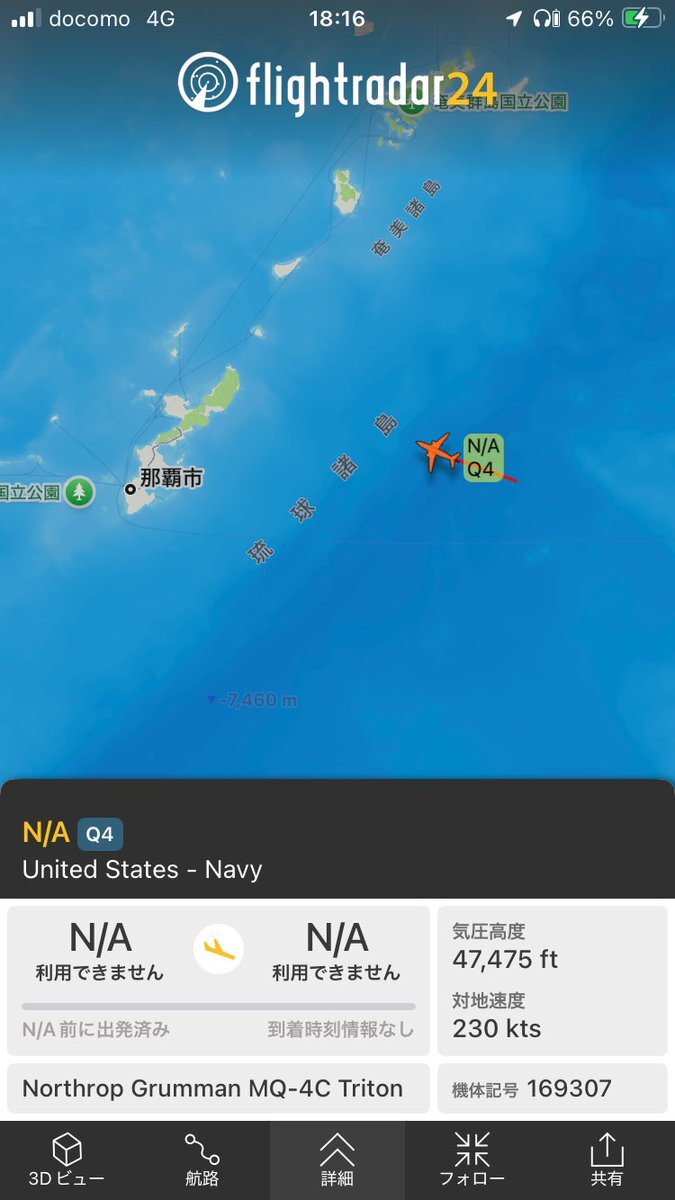This screenshot has height=1200, width=675.
Task: Tap the N/A Q4 flight label on the map
Action: tap(483, 457)
